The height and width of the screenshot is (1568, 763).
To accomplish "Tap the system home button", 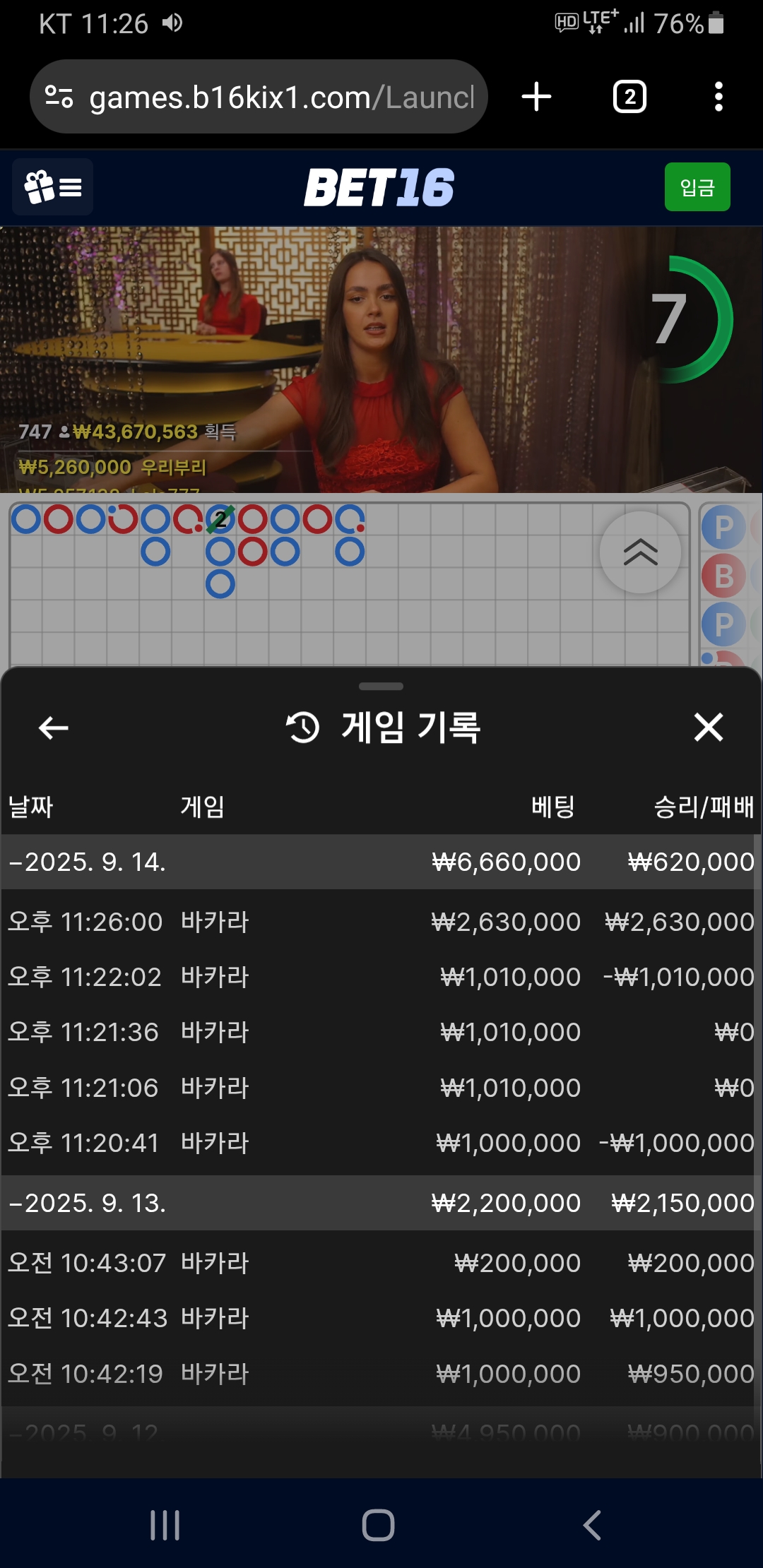I will click(x=378, y=1525).
